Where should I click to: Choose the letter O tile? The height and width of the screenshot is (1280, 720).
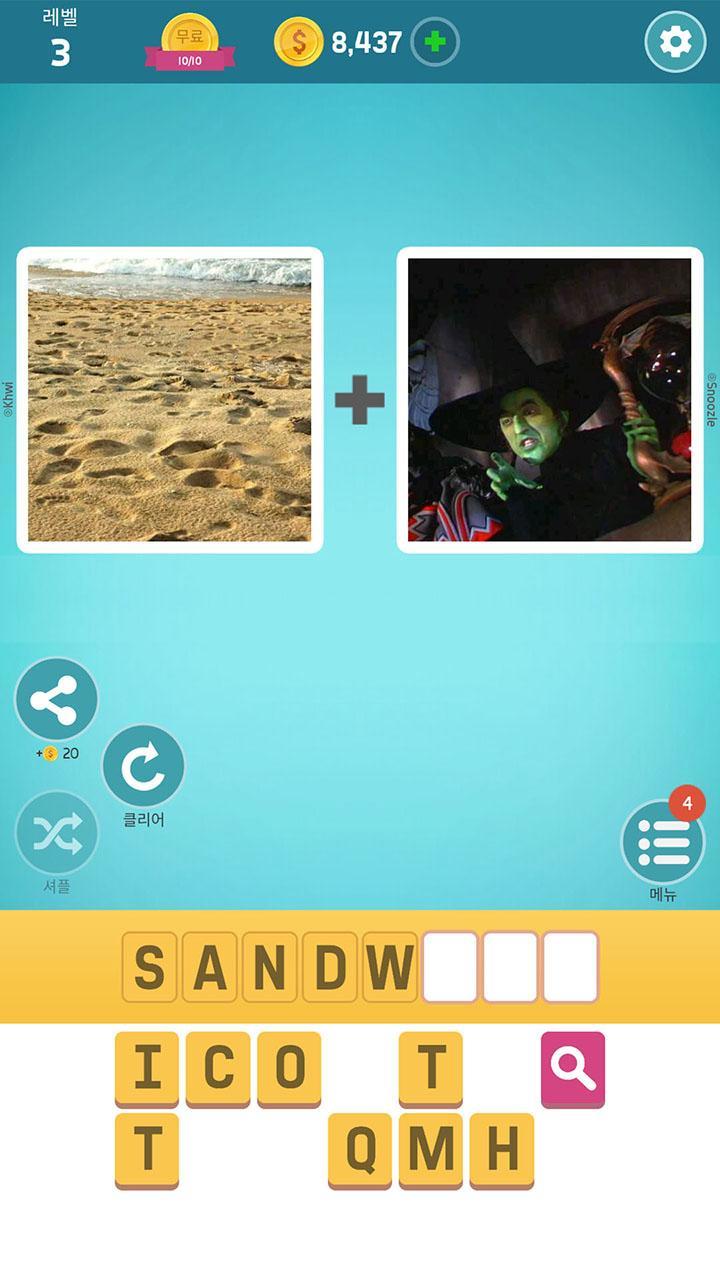pos(289,1069)
